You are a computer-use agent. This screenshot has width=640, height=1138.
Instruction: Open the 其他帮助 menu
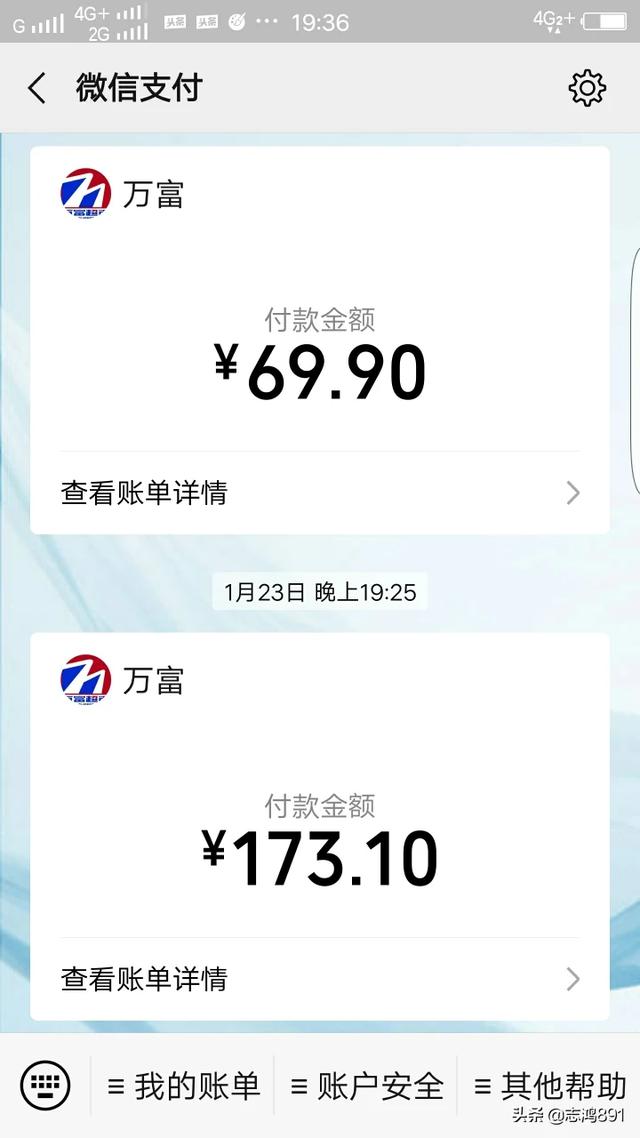[x=549, y=1086]
